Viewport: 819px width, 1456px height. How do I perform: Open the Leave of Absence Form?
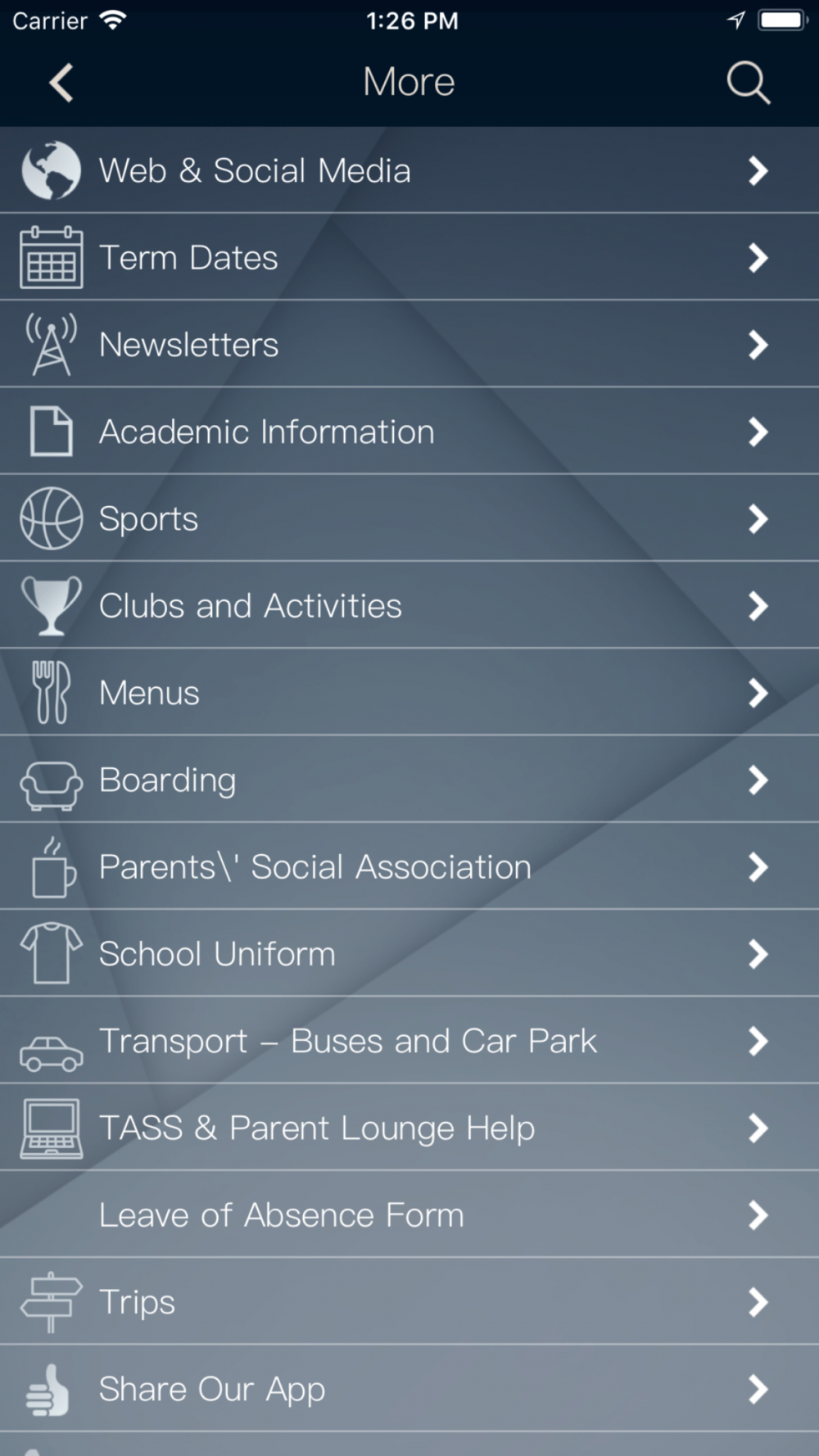pyautogui.click(x=409, y=1214)
